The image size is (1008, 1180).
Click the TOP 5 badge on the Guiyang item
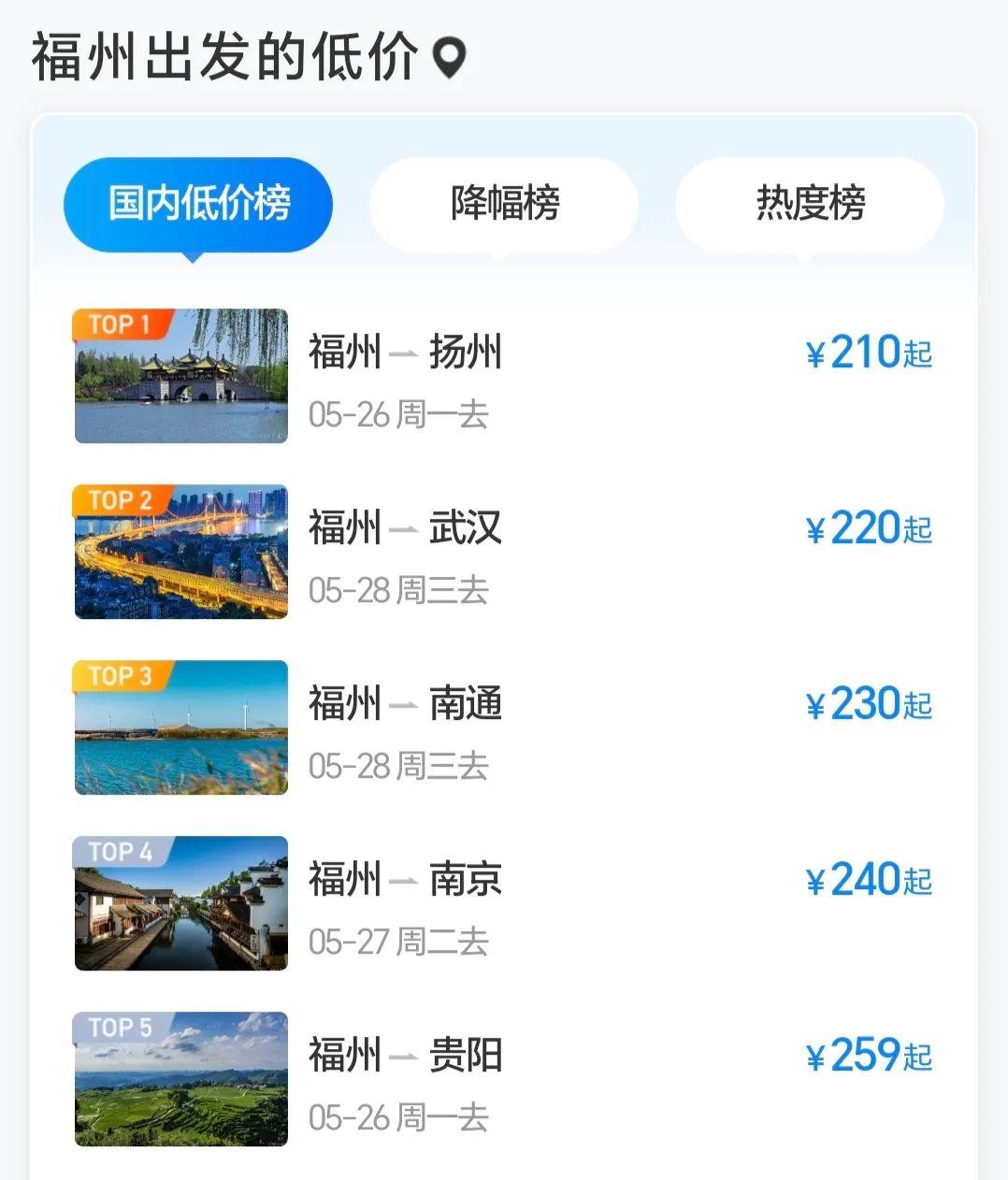tap(121, 1029)
